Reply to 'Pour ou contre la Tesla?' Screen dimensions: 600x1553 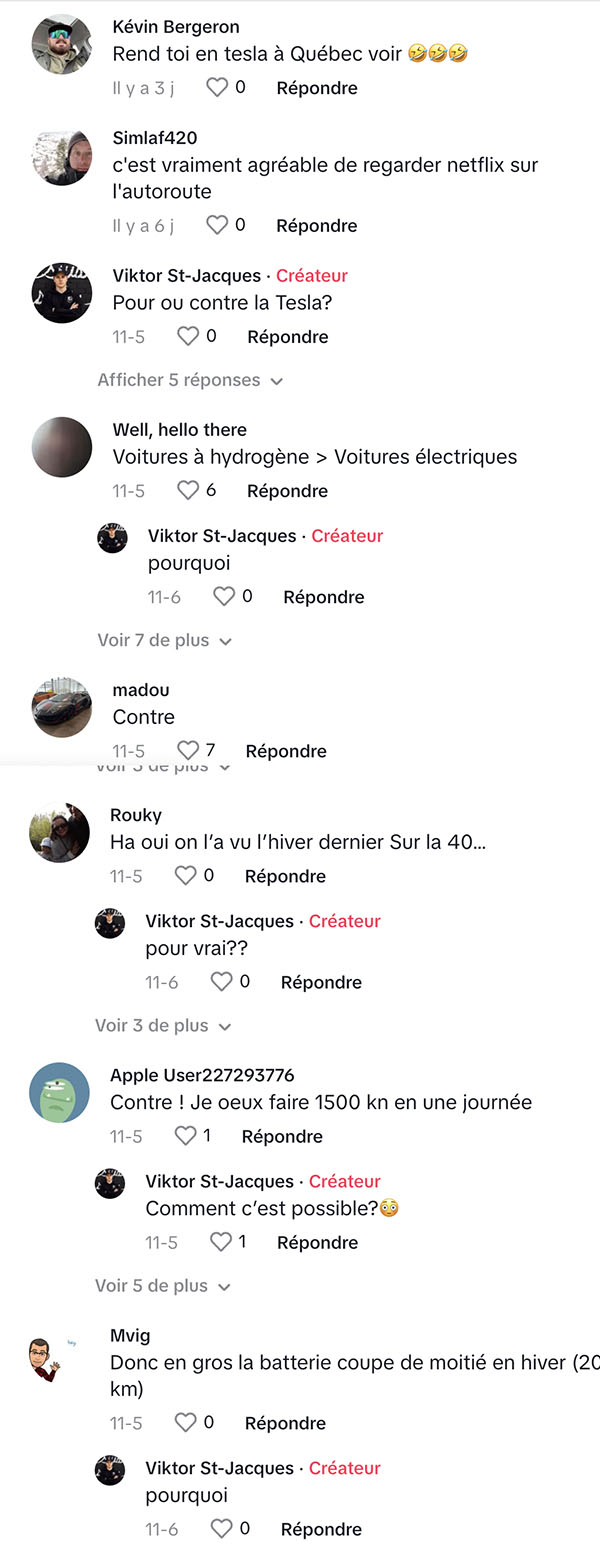[x=288, y=337]
